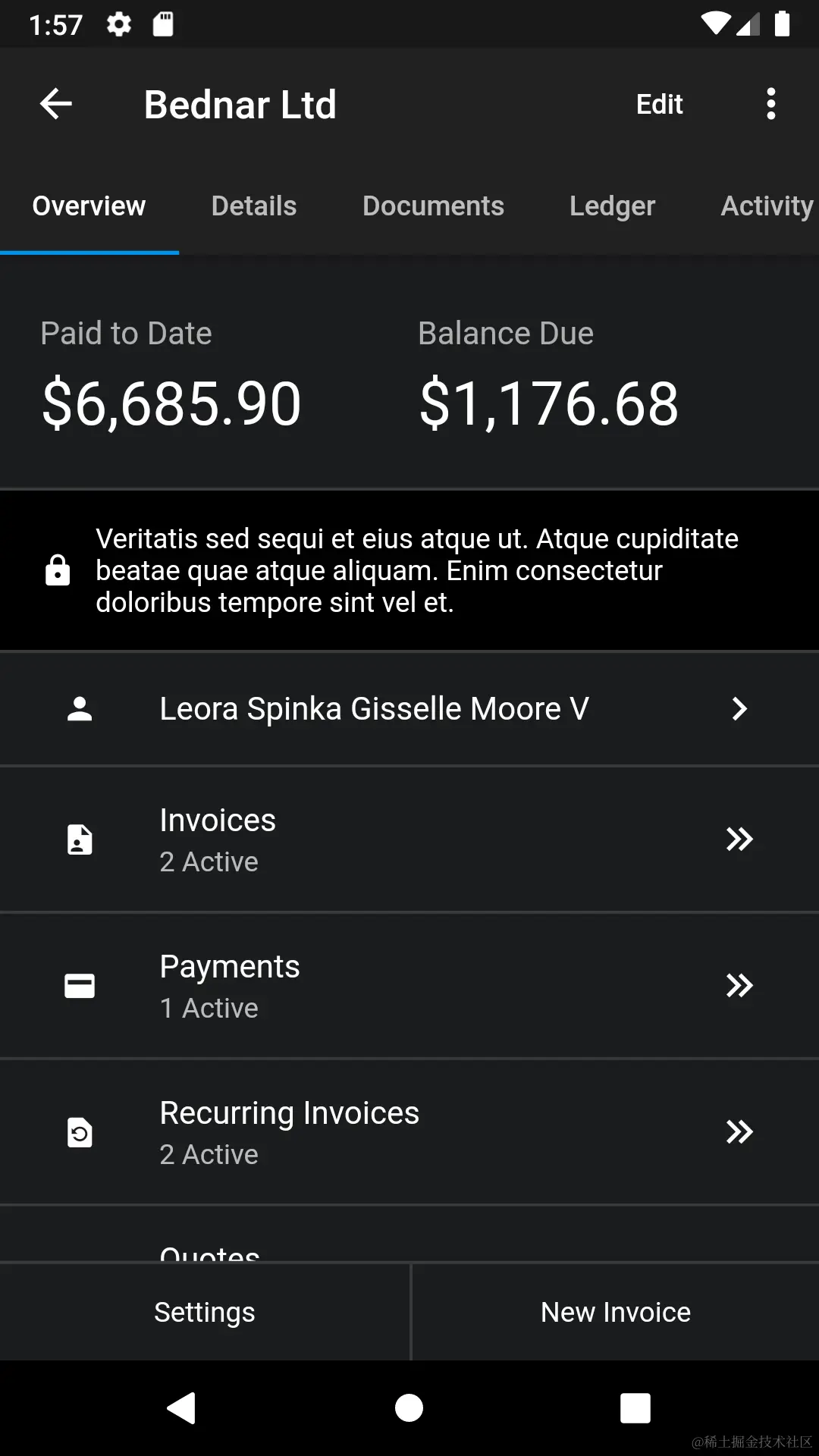
Task: View this client's Invoices
Action: click(x=409, y=839)
